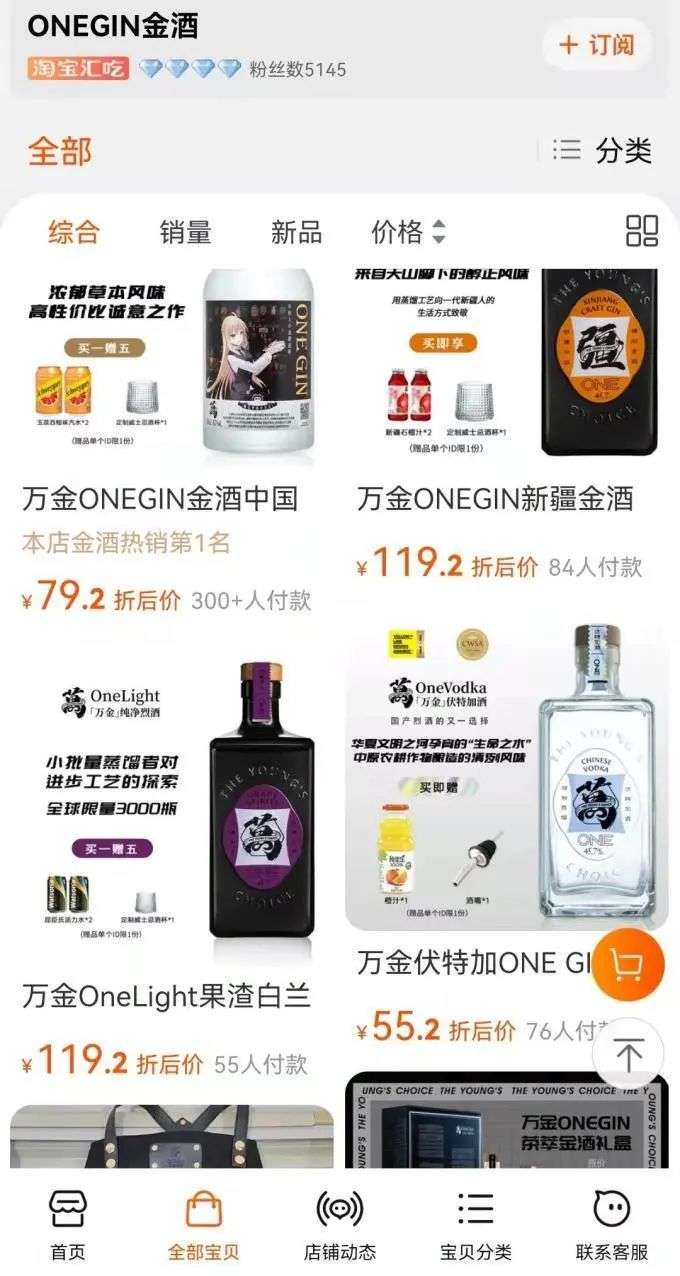This screenshot has height=1276, width=680.
Task: Show 新品 new arrivals
Action: click(x=297, y=232)
